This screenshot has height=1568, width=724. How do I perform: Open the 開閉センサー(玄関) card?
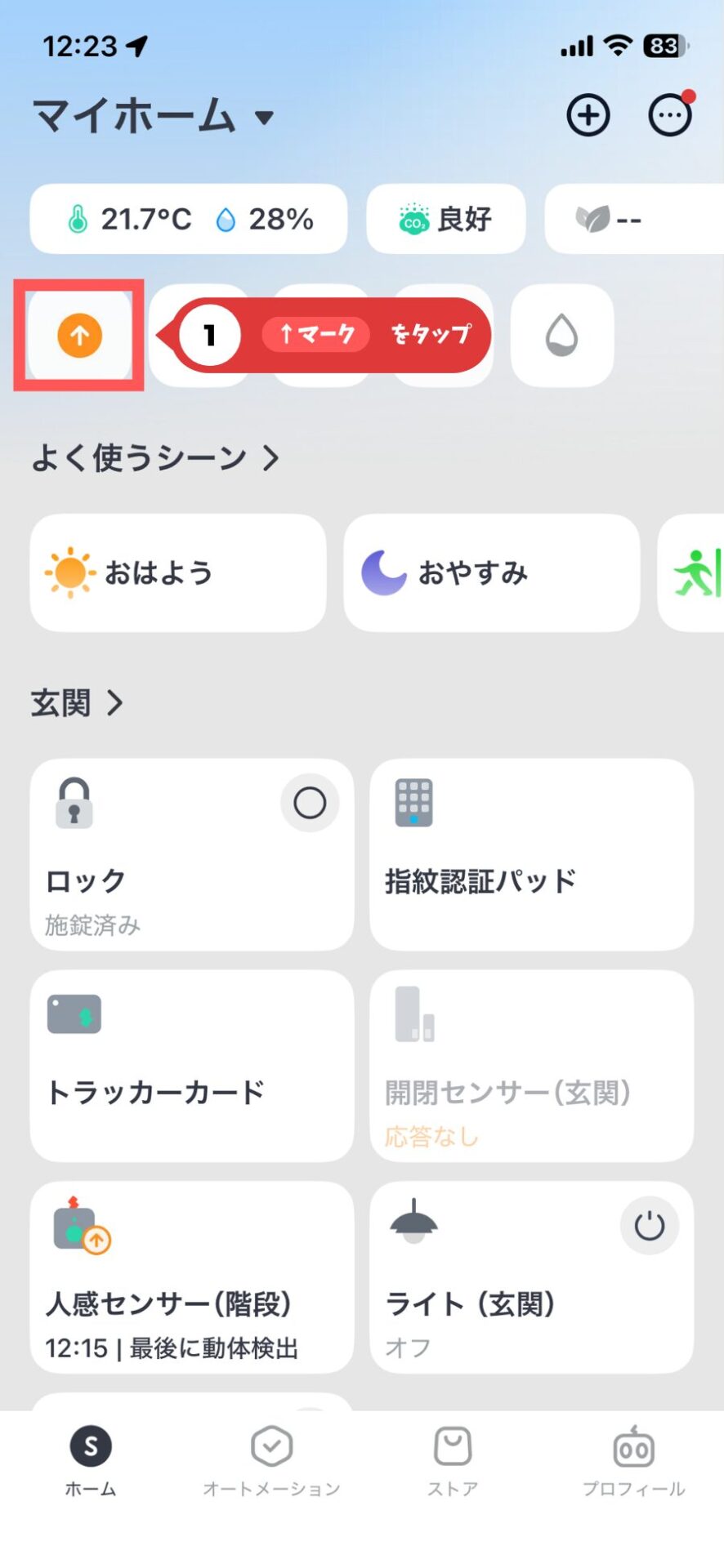tap(531, 1066)
